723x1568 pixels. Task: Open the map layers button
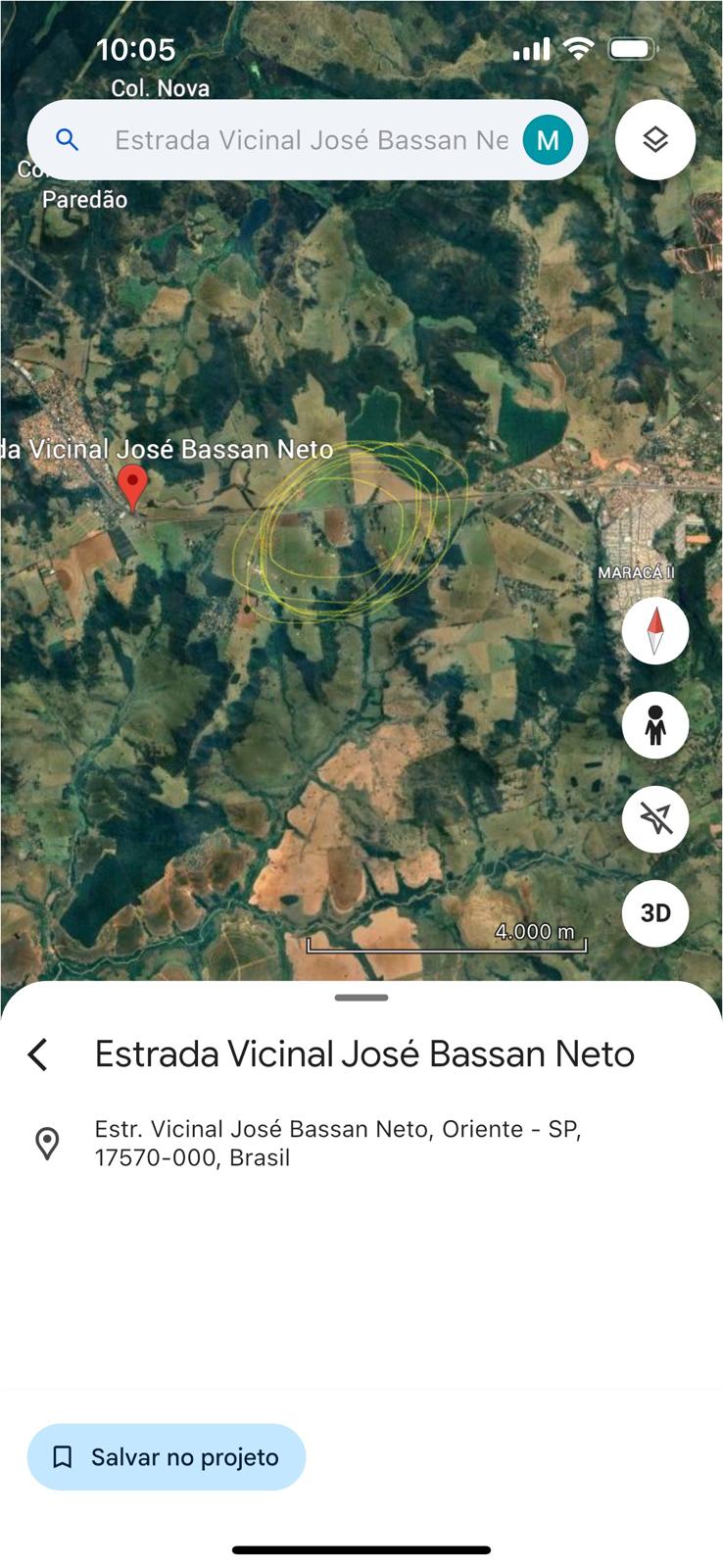tap(655, 139)
